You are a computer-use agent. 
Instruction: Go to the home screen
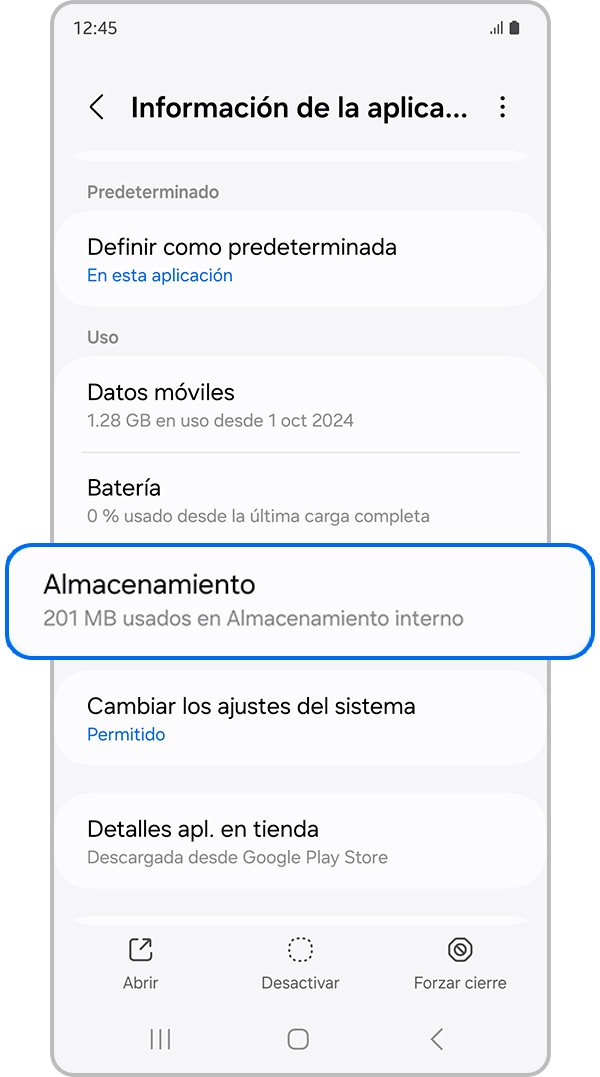pos(298,1039)
